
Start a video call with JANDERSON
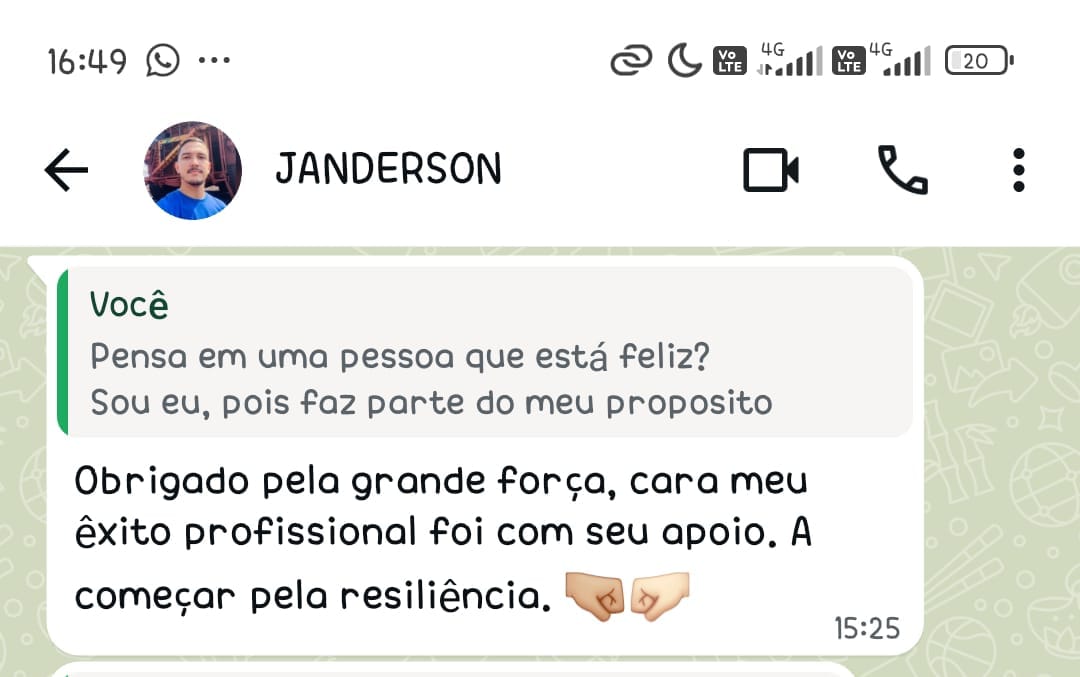pos(770,170)
